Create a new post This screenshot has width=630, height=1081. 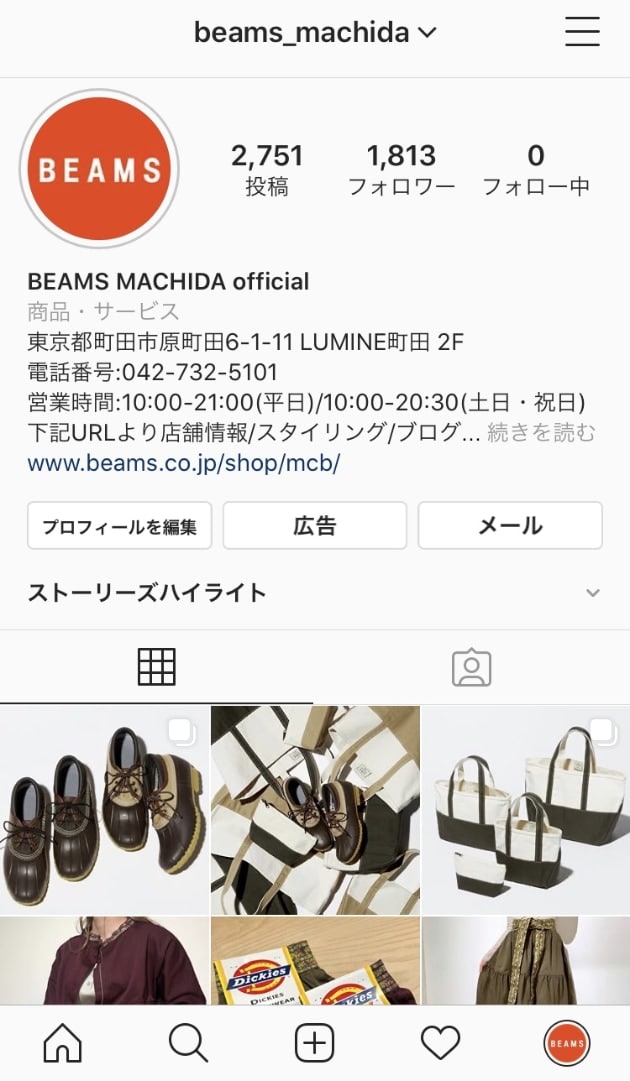tap(314, 1044)
